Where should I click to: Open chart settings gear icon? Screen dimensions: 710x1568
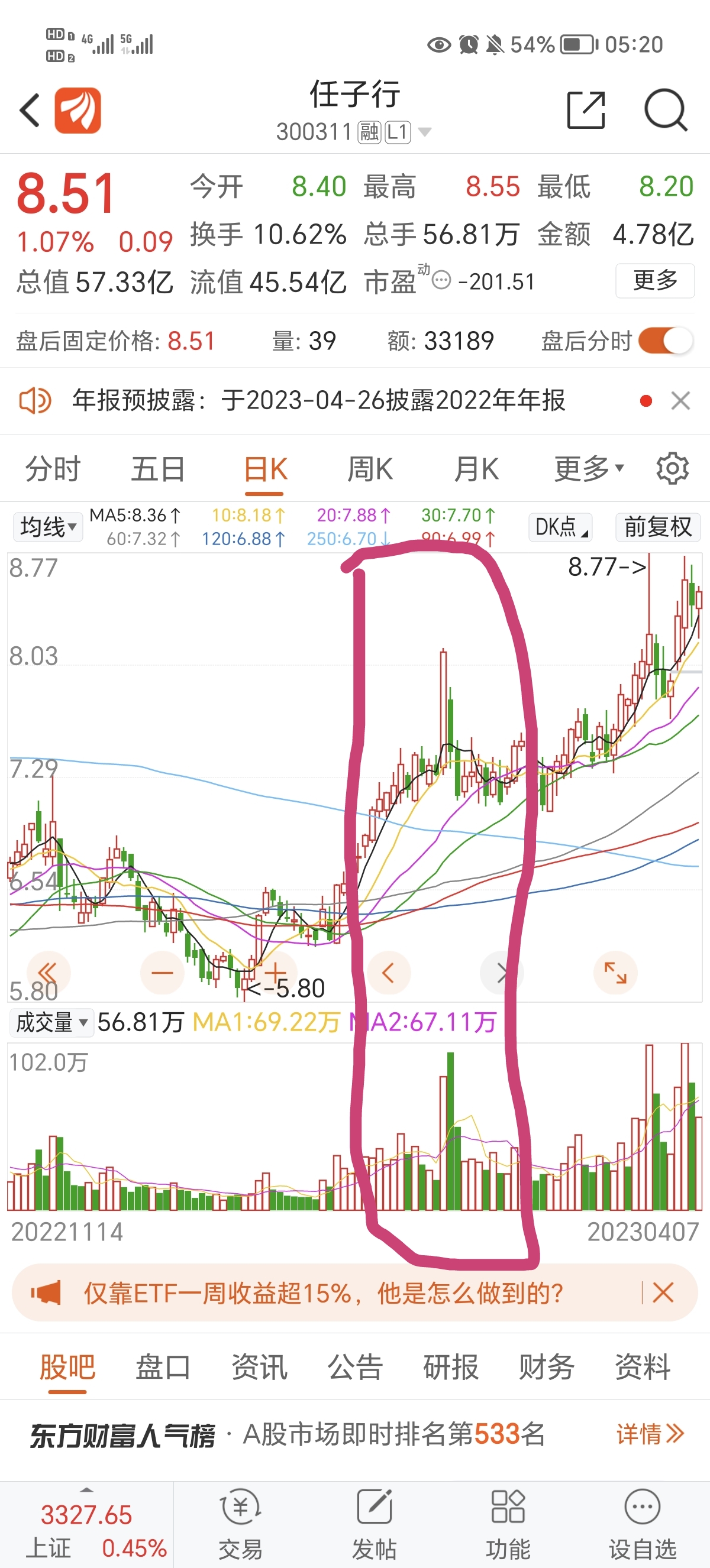pos(672,468)
